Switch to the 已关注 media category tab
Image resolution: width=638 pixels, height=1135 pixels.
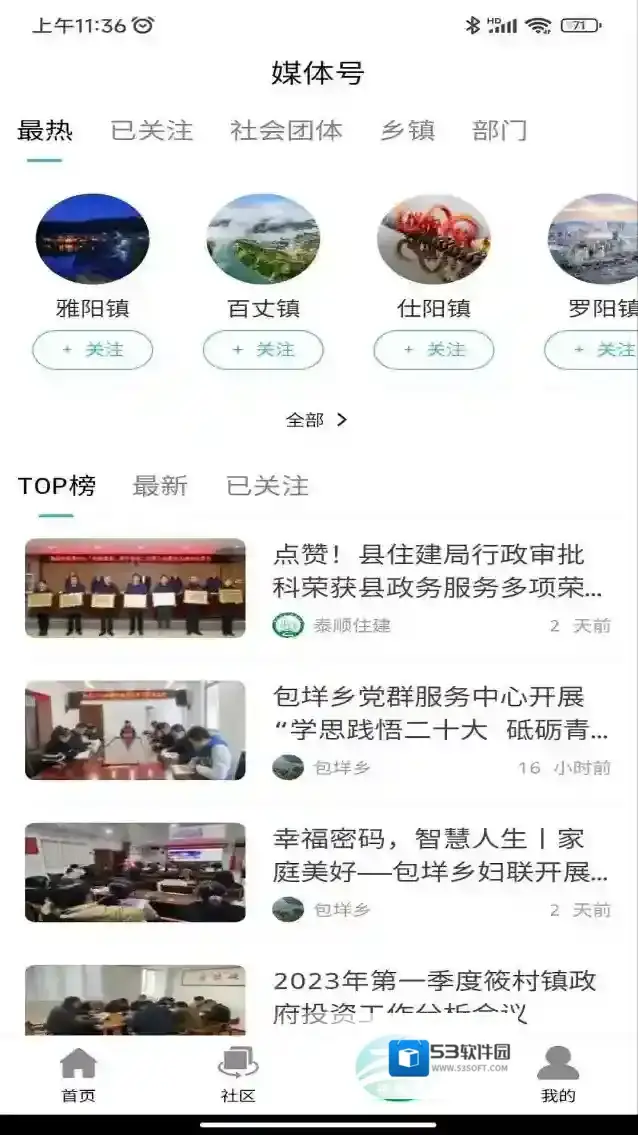(x=152, y=131)
